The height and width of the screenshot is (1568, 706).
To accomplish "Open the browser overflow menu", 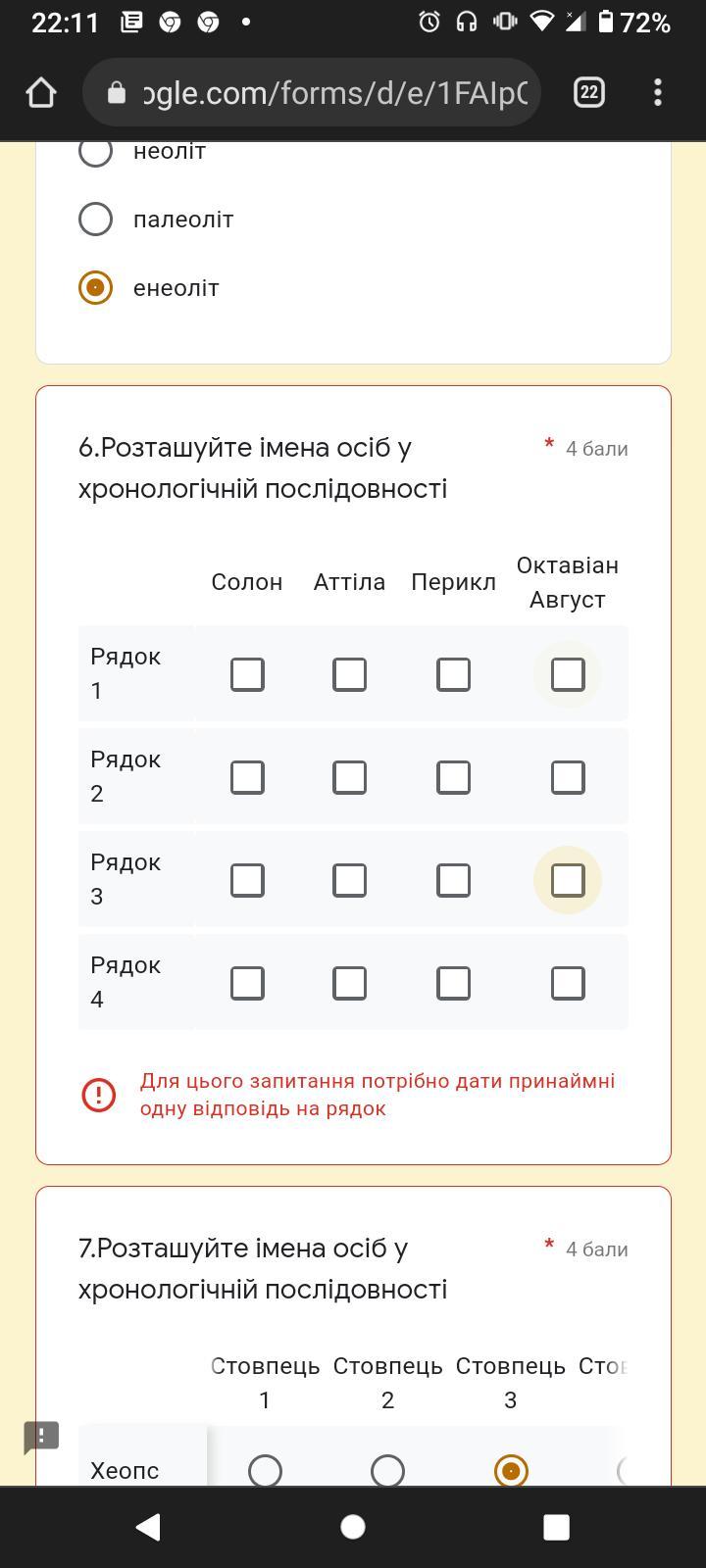I will pyautogui.click(x=658, y=93).
